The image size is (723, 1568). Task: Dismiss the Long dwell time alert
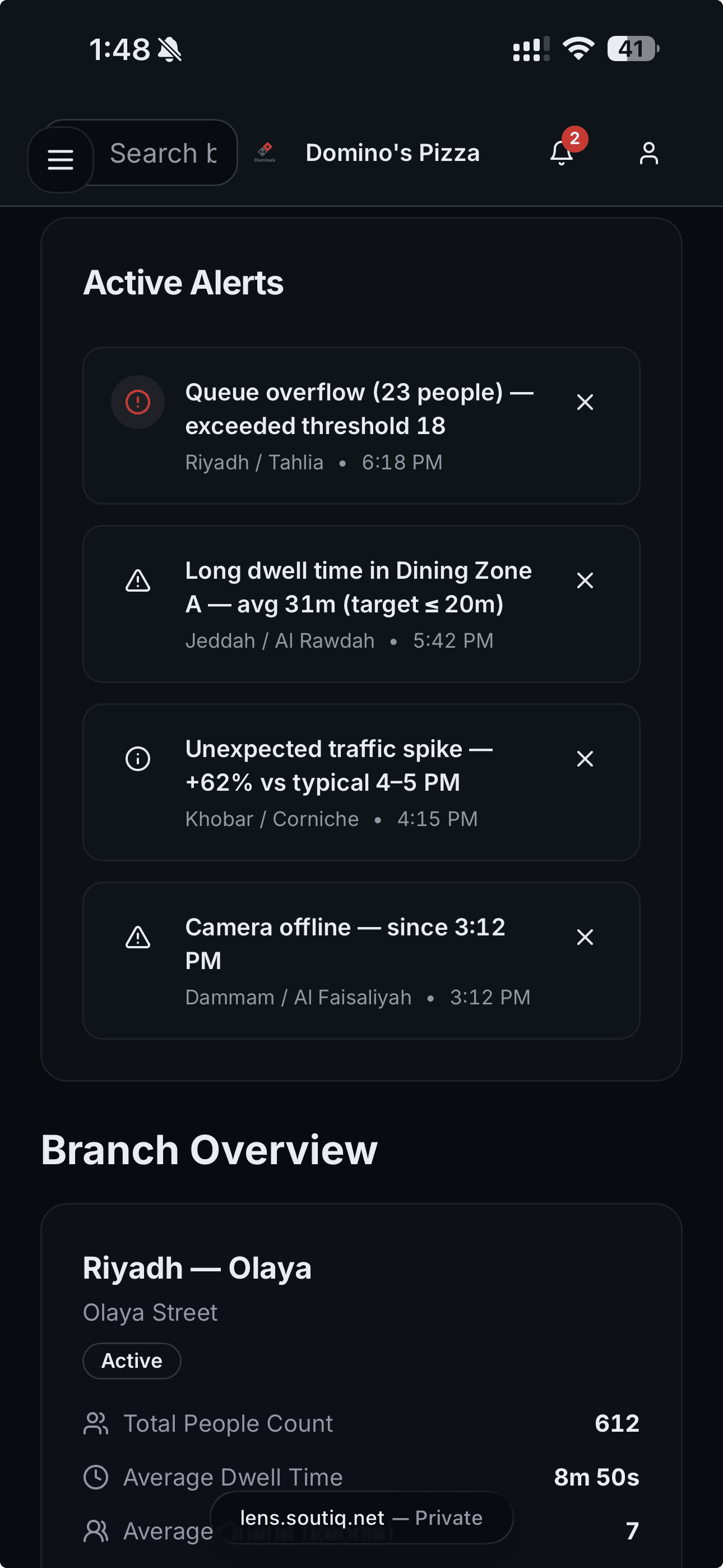(x=585, y=580)
